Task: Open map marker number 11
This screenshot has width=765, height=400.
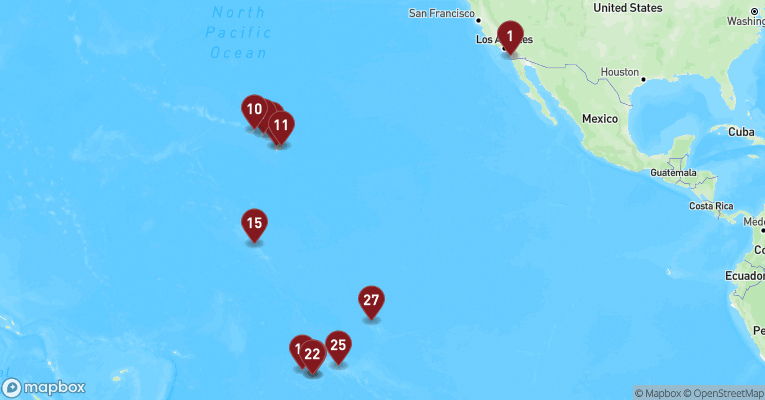Action: (x=281, y=126)
